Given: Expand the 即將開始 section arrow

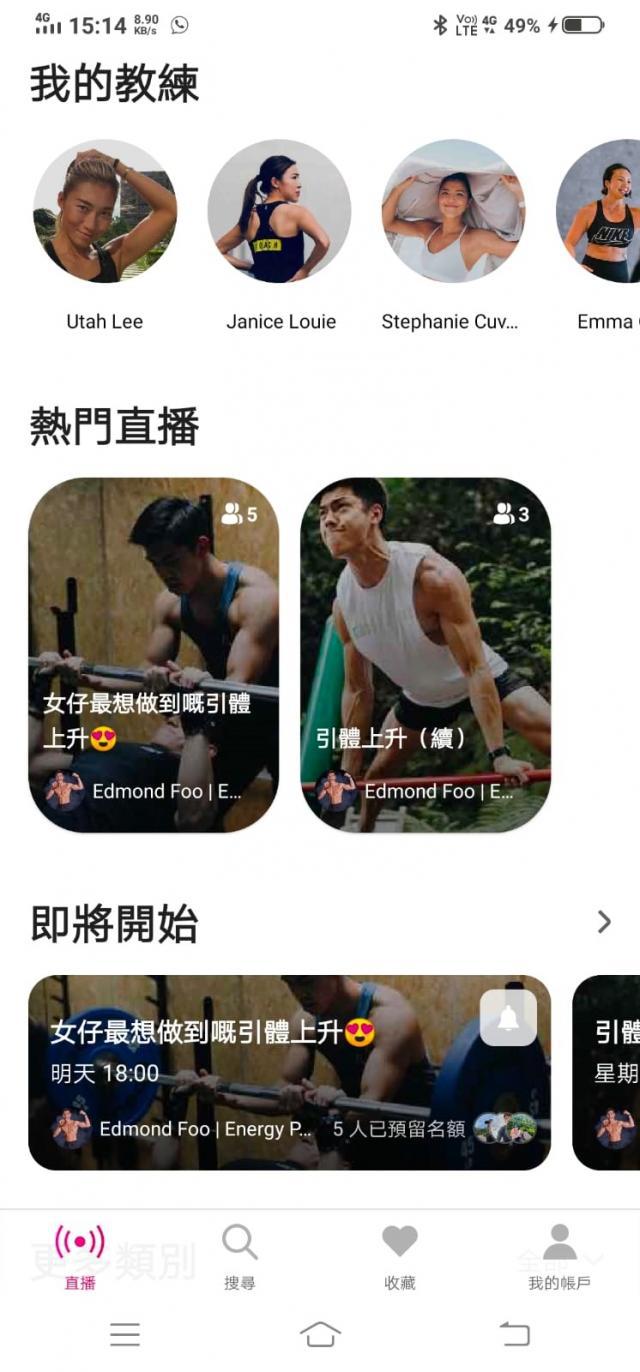Looking at the screenshot, I should click(603, 921).
